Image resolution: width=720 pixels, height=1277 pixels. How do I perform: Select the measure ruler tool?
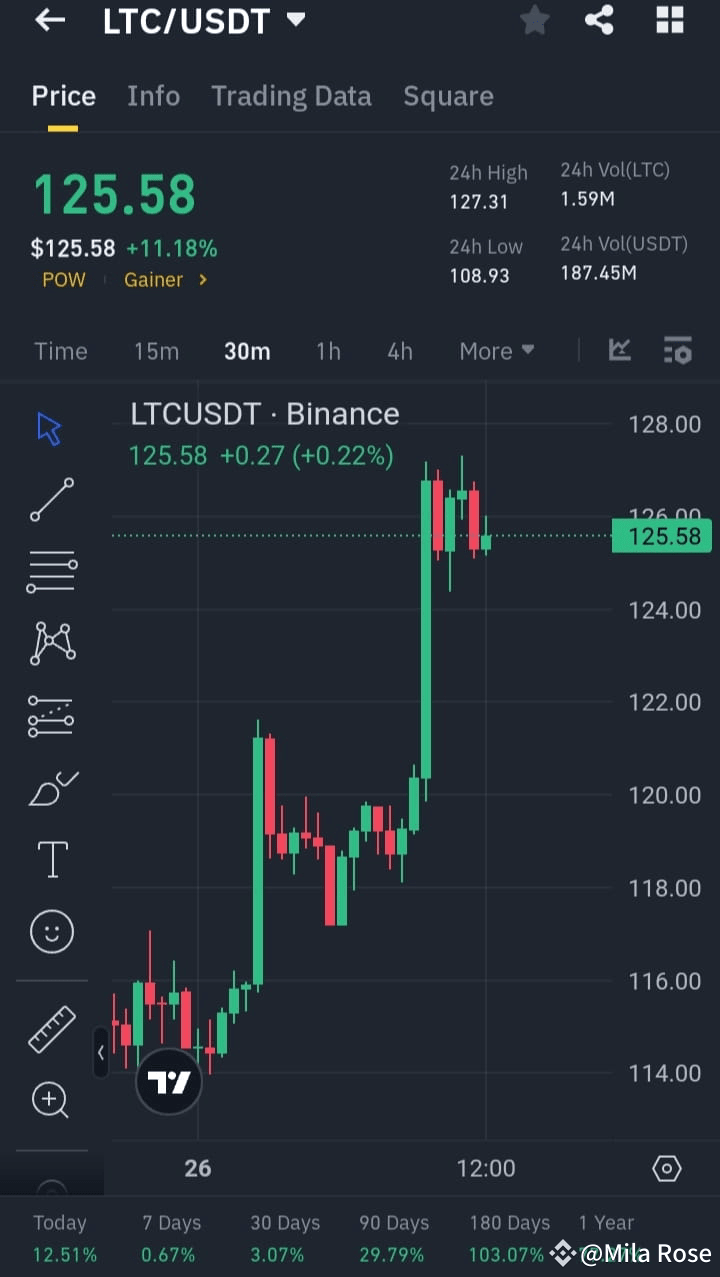(50, 1027)
